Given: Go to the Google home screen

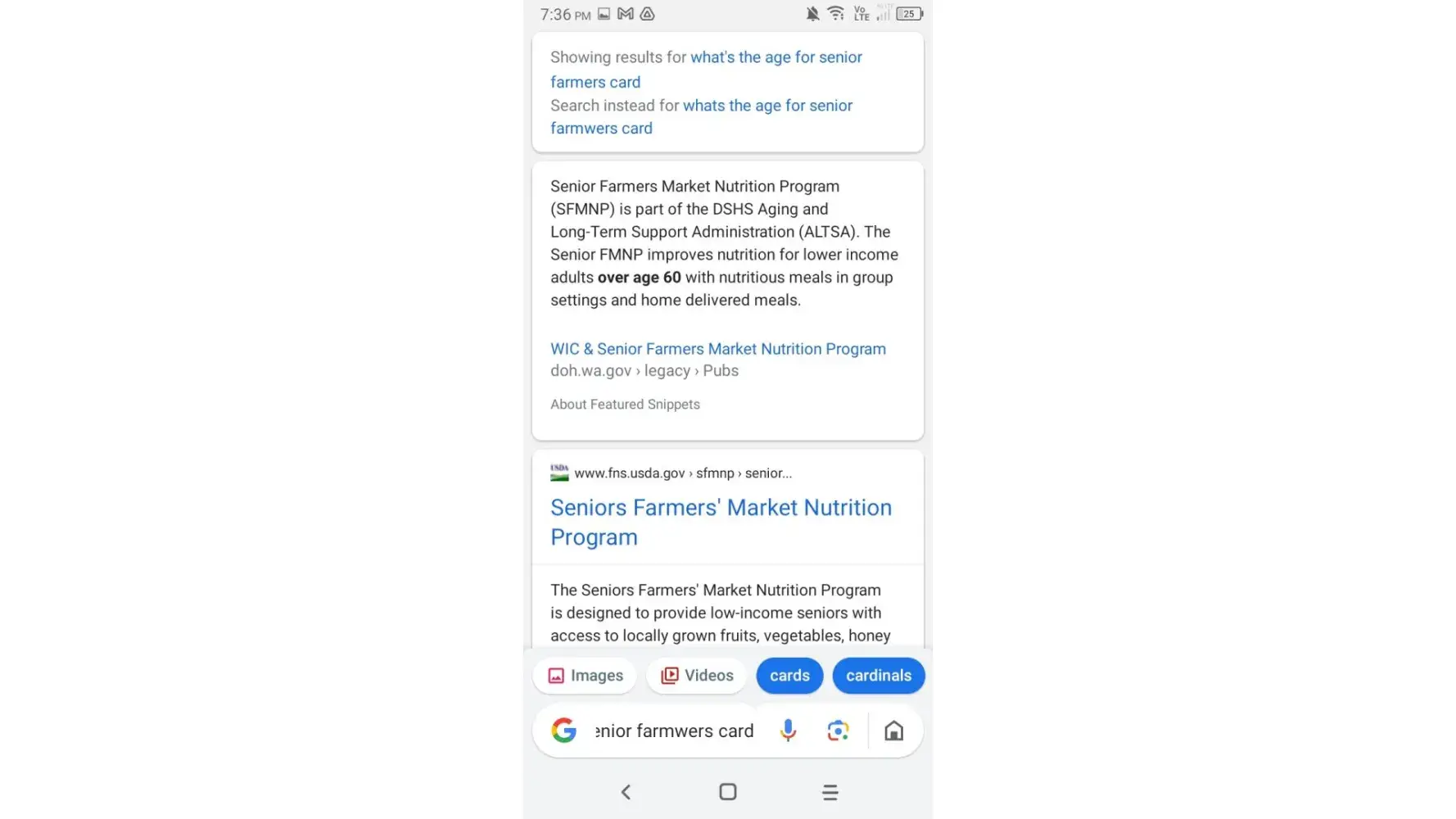Looking at the screenshot, I should pyautogui.click(x=893, y=731).
